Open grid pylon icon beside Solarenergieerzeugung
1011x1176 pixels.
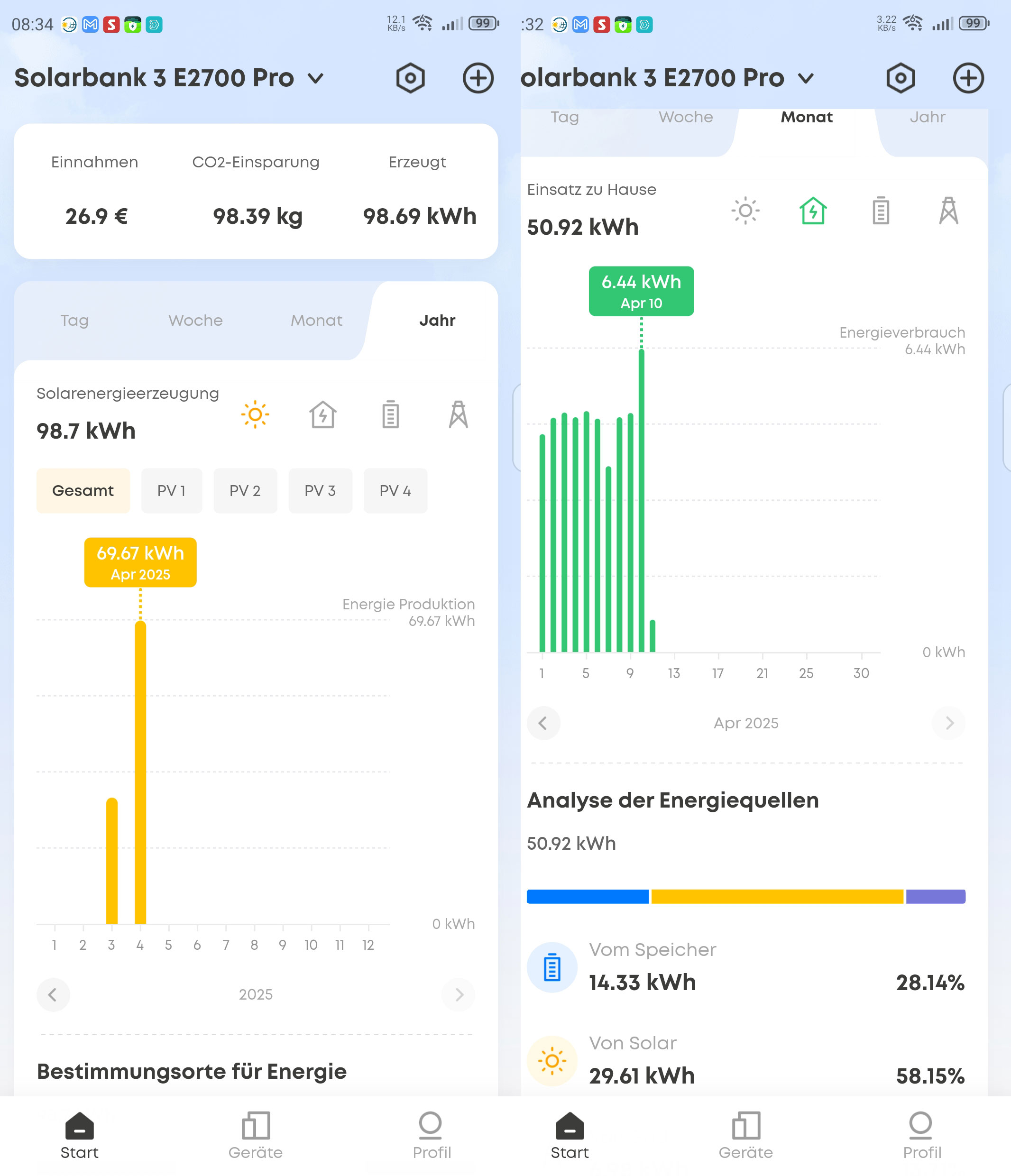tap(458, 414)
